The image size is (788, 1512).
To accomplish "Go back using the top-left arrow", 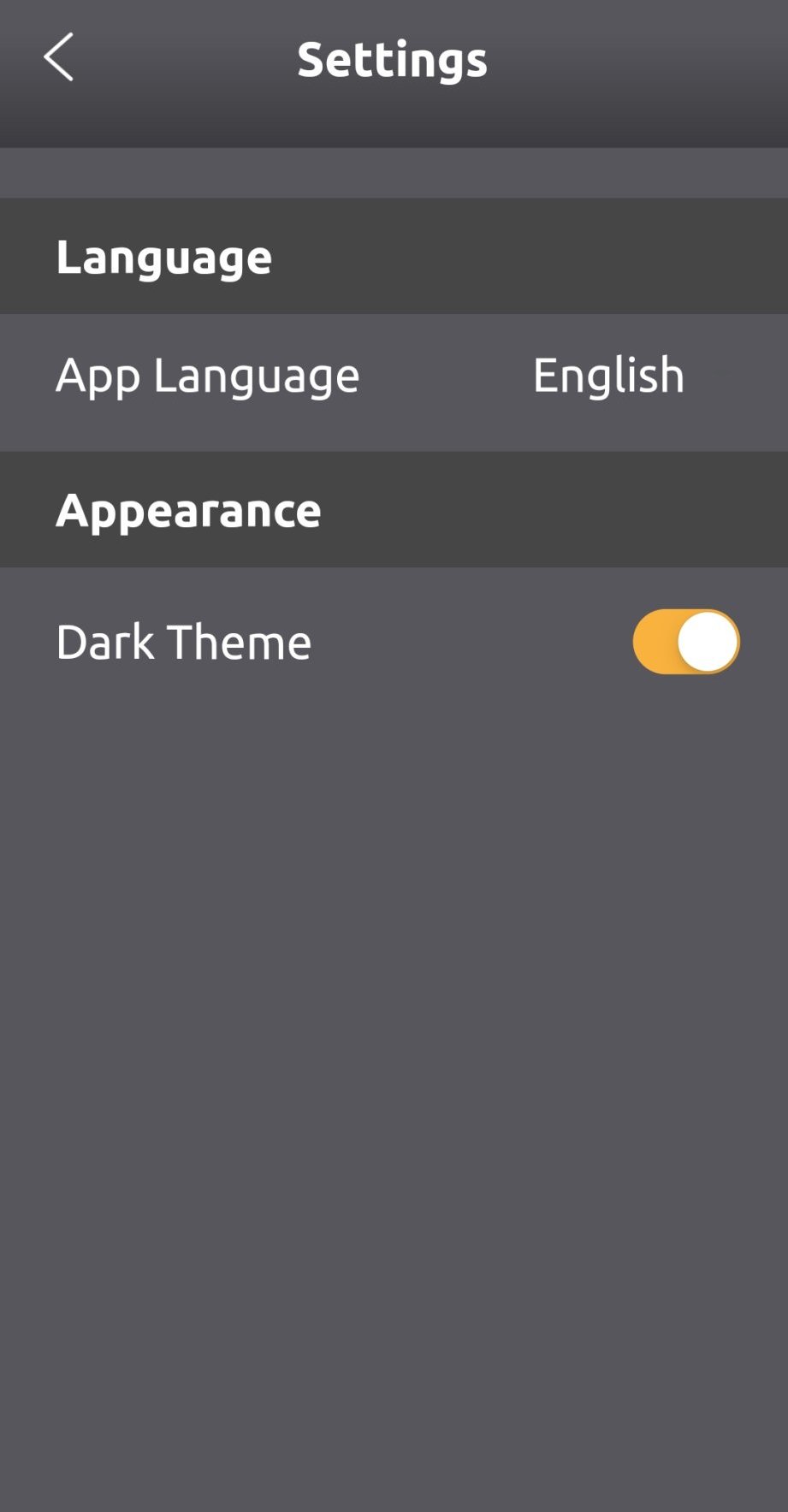I will [58, 58].
